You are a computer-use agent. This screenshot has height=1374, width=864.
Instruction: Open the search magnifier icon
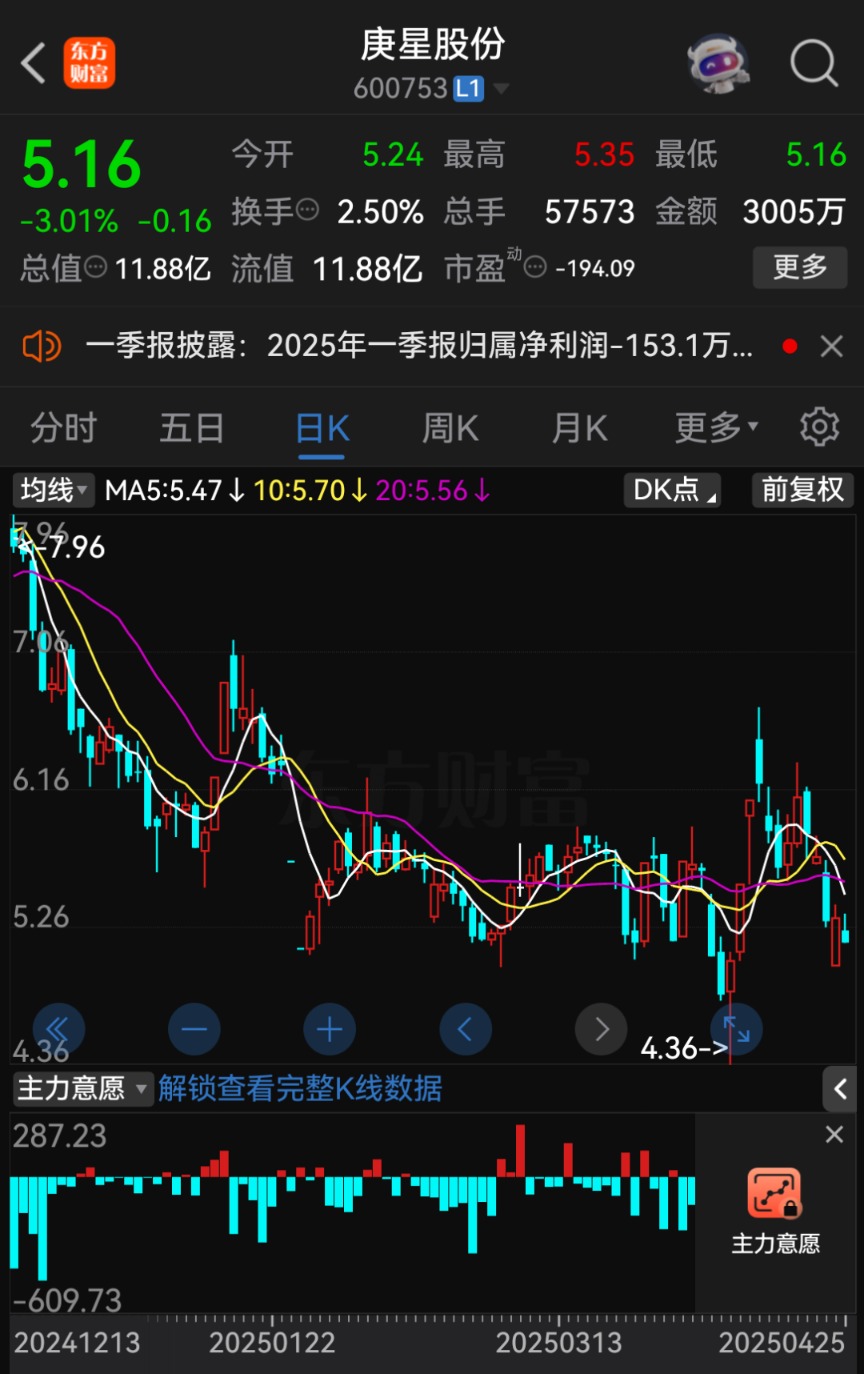(x=813, y=64)
